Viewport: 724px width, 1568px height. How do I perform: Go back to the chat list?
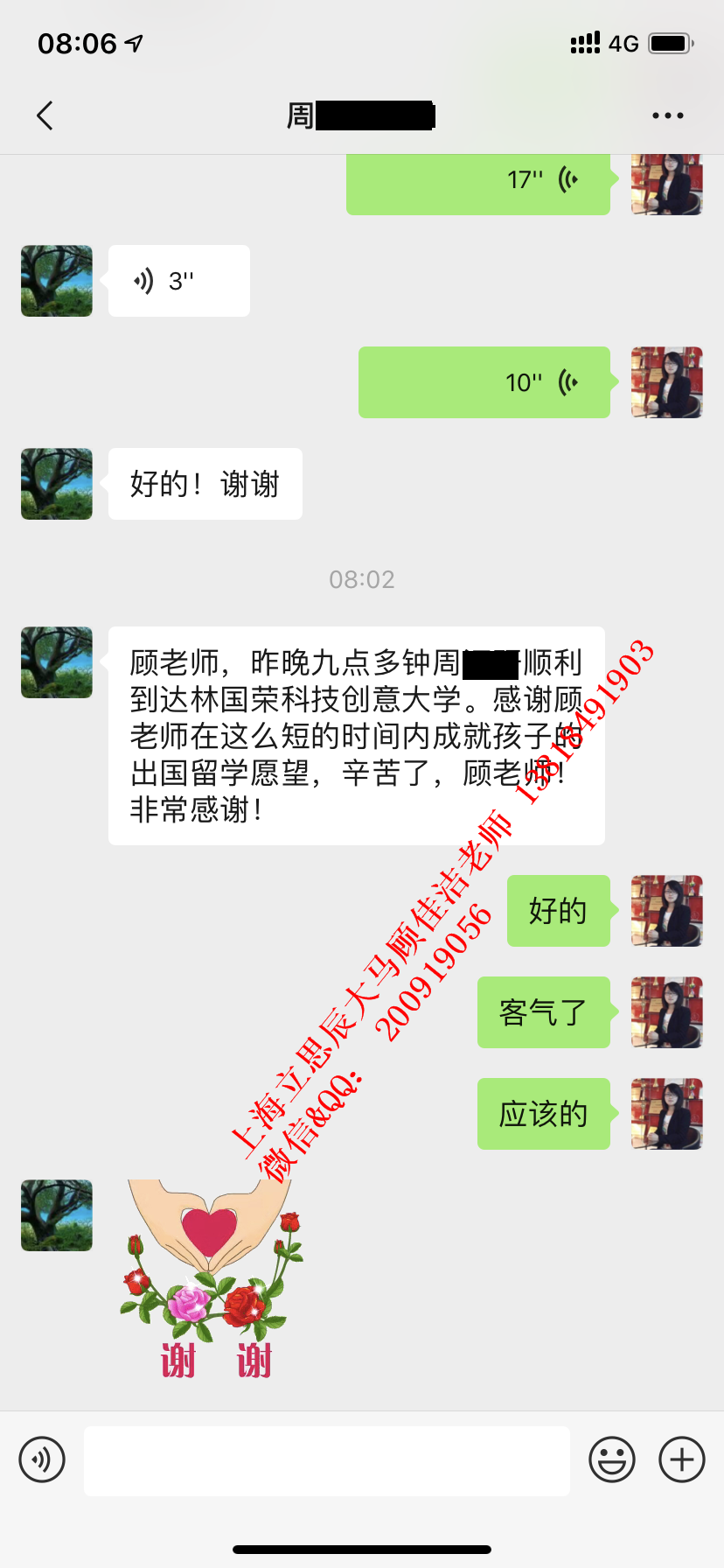click(x=45, y=115)
